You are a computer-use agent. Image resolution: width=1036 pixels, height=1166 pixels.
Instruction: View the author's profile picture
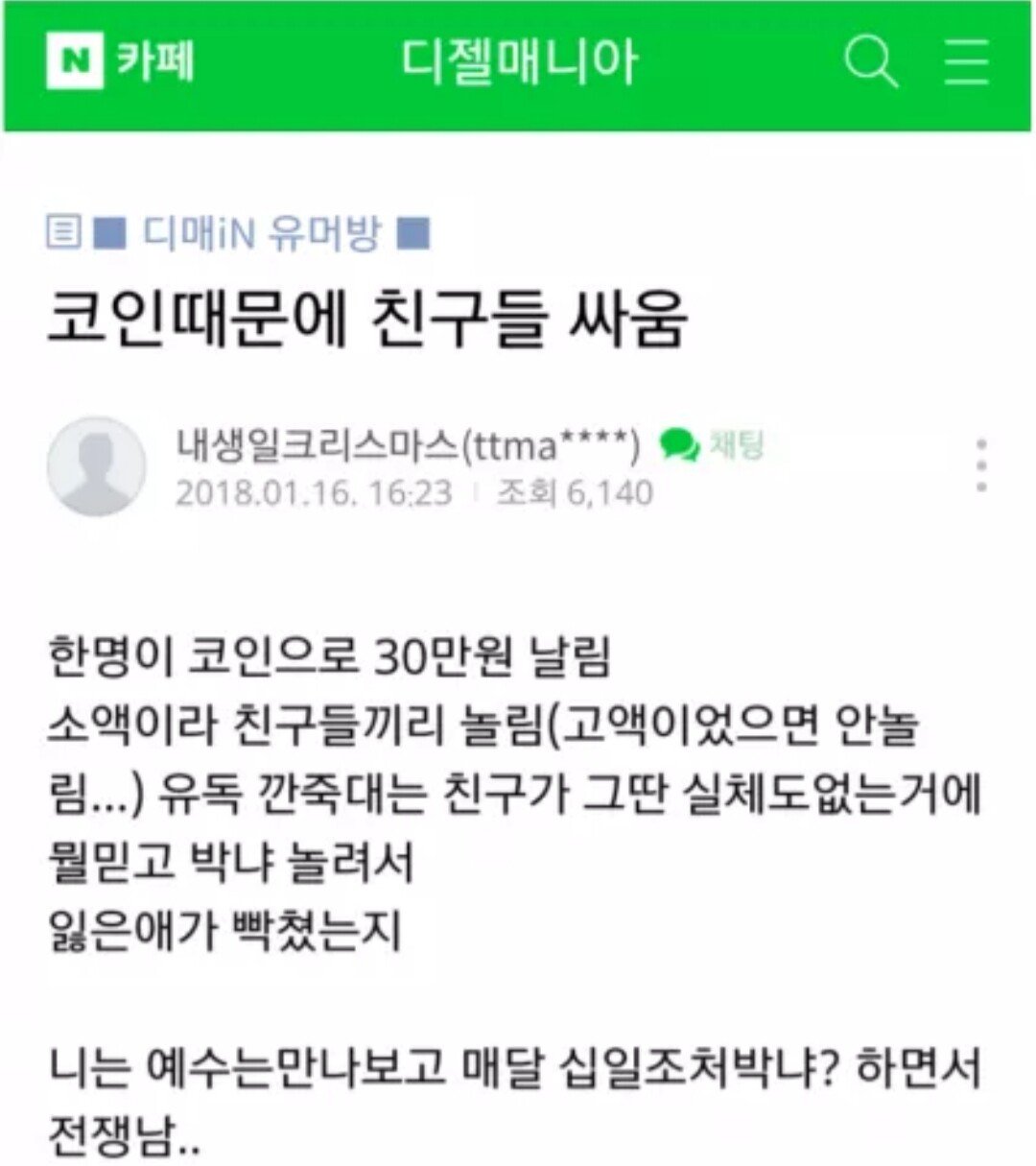pos(97,466)
